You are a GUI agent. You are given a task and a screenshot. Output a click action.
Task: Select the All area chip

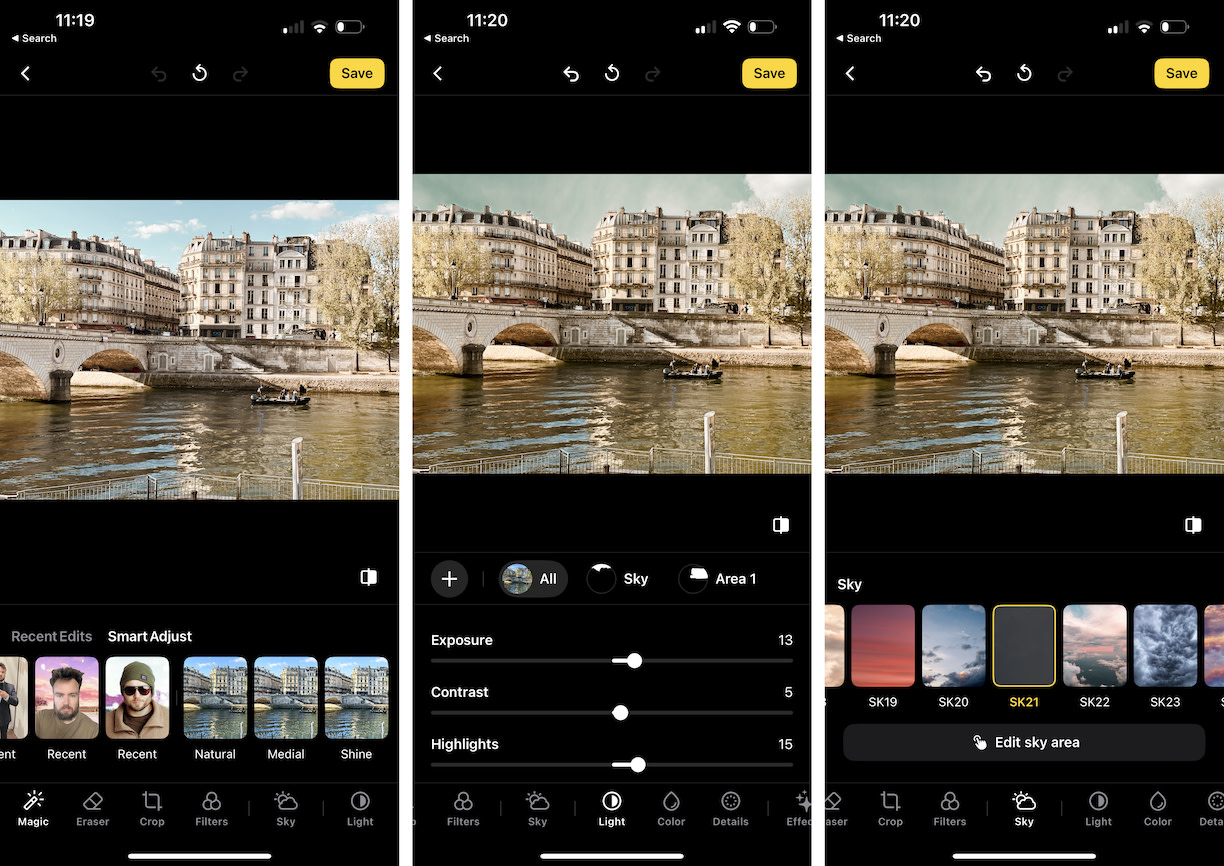[x=532, y=579]
